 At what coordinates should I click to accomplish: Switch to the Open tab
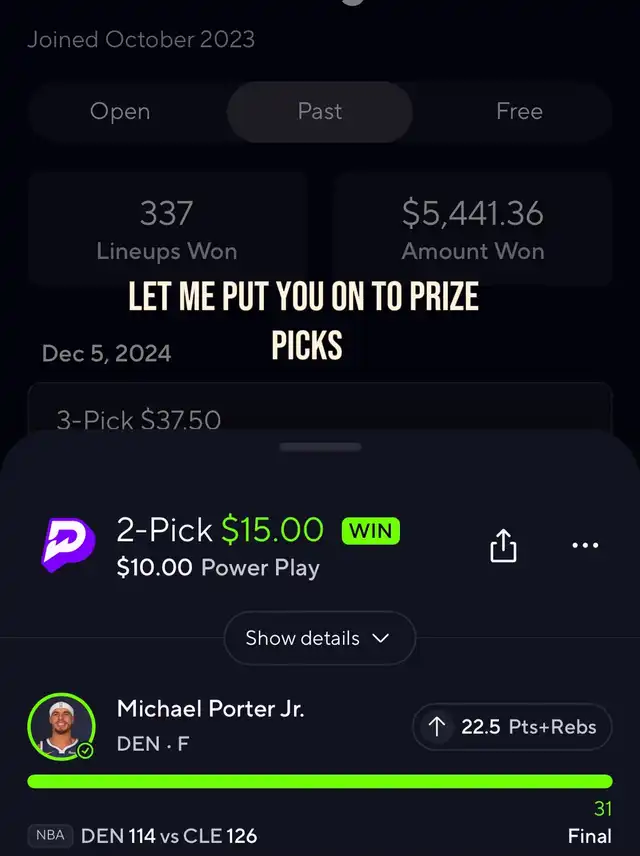point(120,112)
